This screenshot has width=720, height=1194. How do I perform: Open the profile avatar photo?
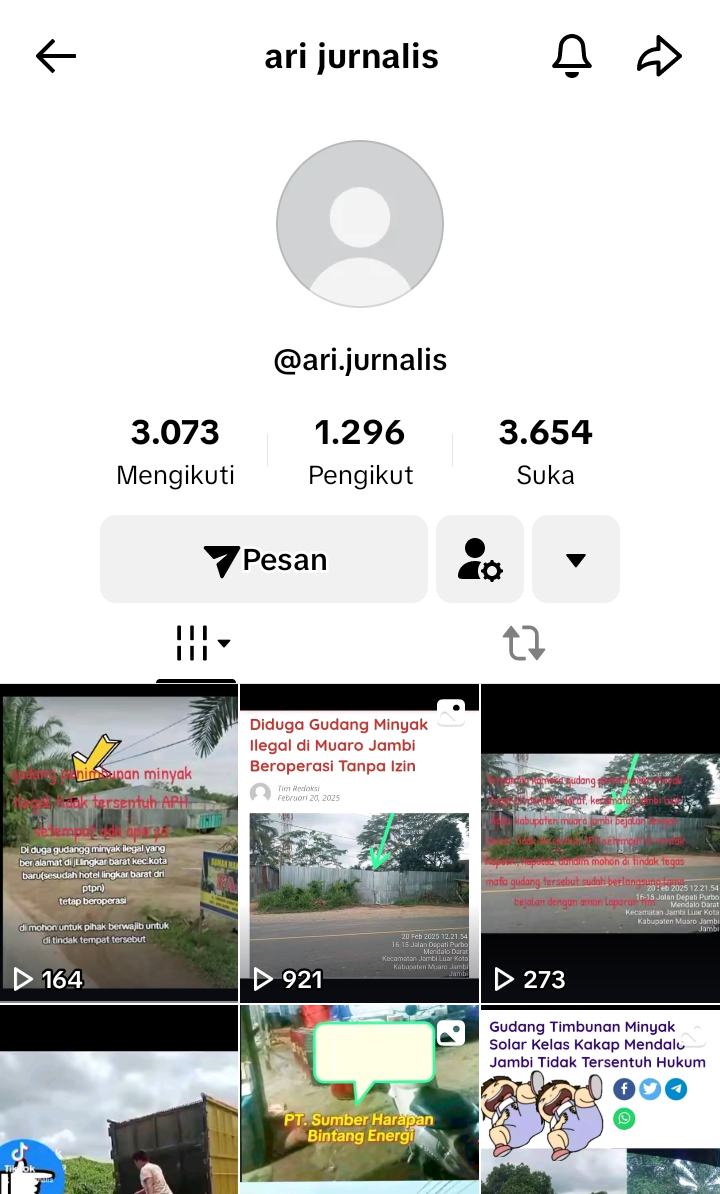(x=360, y=224)
